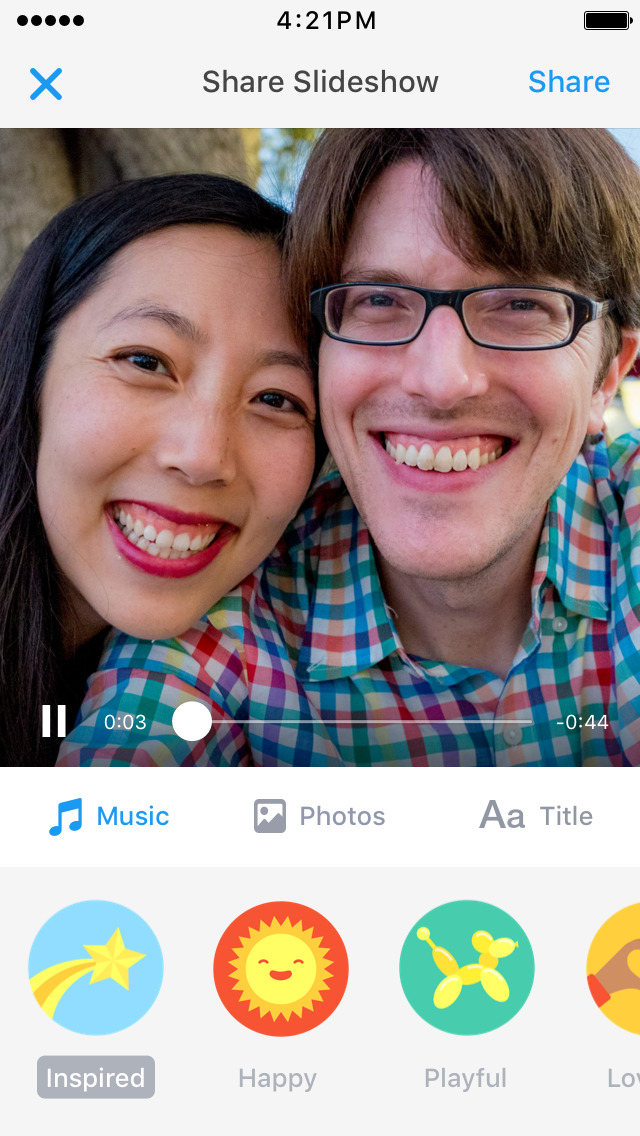Image resolution: width=640 pixels, height=1136 pixels.
Task: Pick the Playful balloon dog theme
Action: coord(467,968)
